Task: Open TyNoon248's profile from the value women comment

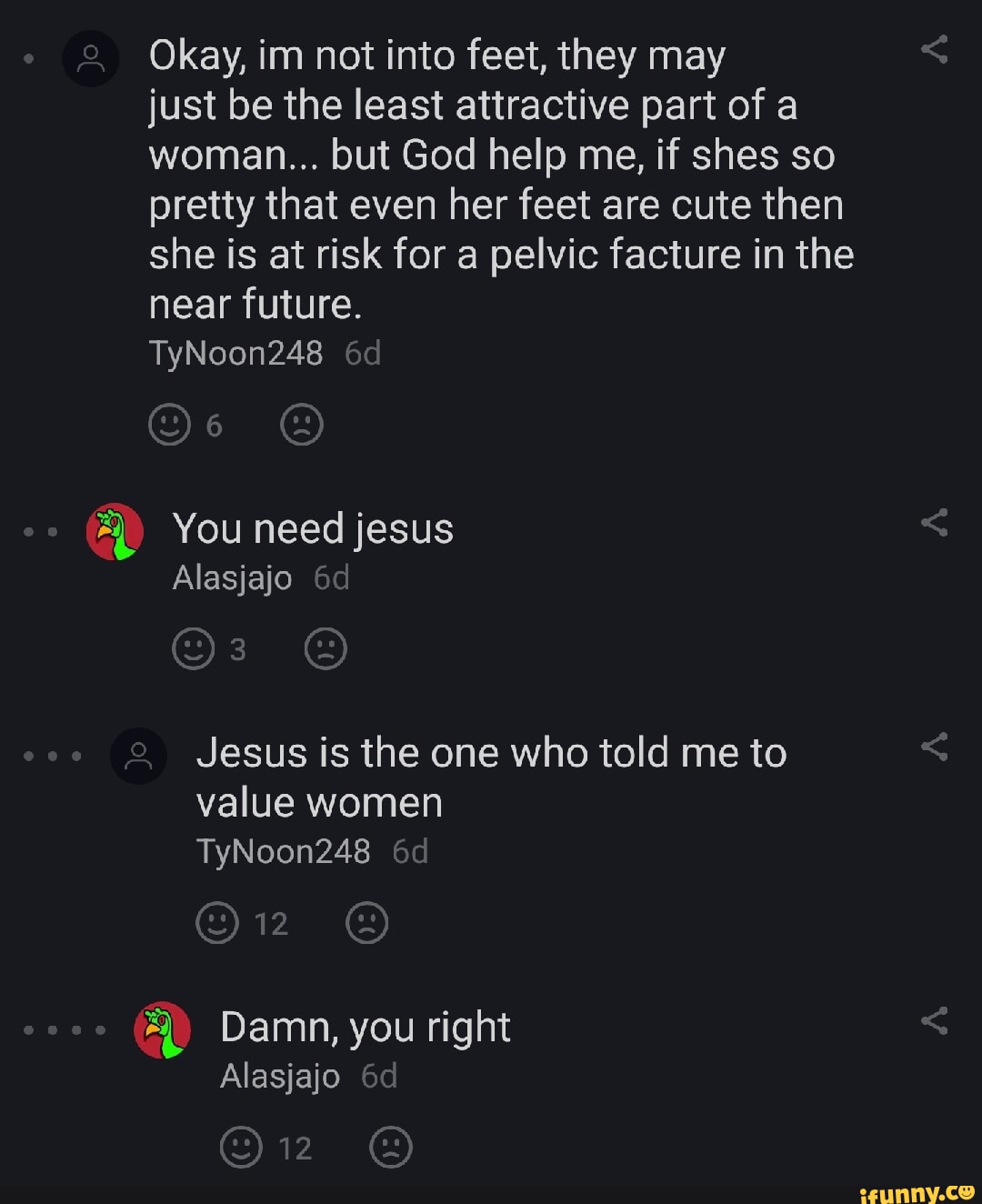Action: coord(284,851)
